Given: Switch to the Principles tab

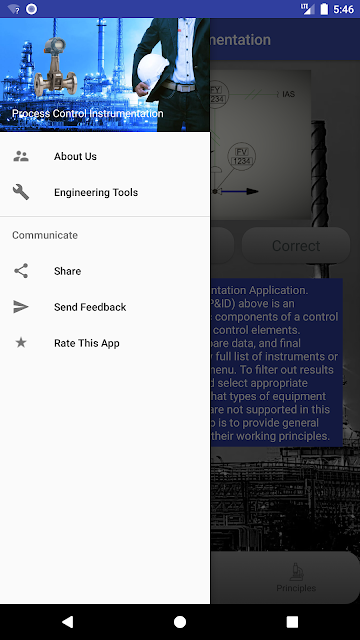Looking at the screenshot, I should pos(296,578).
